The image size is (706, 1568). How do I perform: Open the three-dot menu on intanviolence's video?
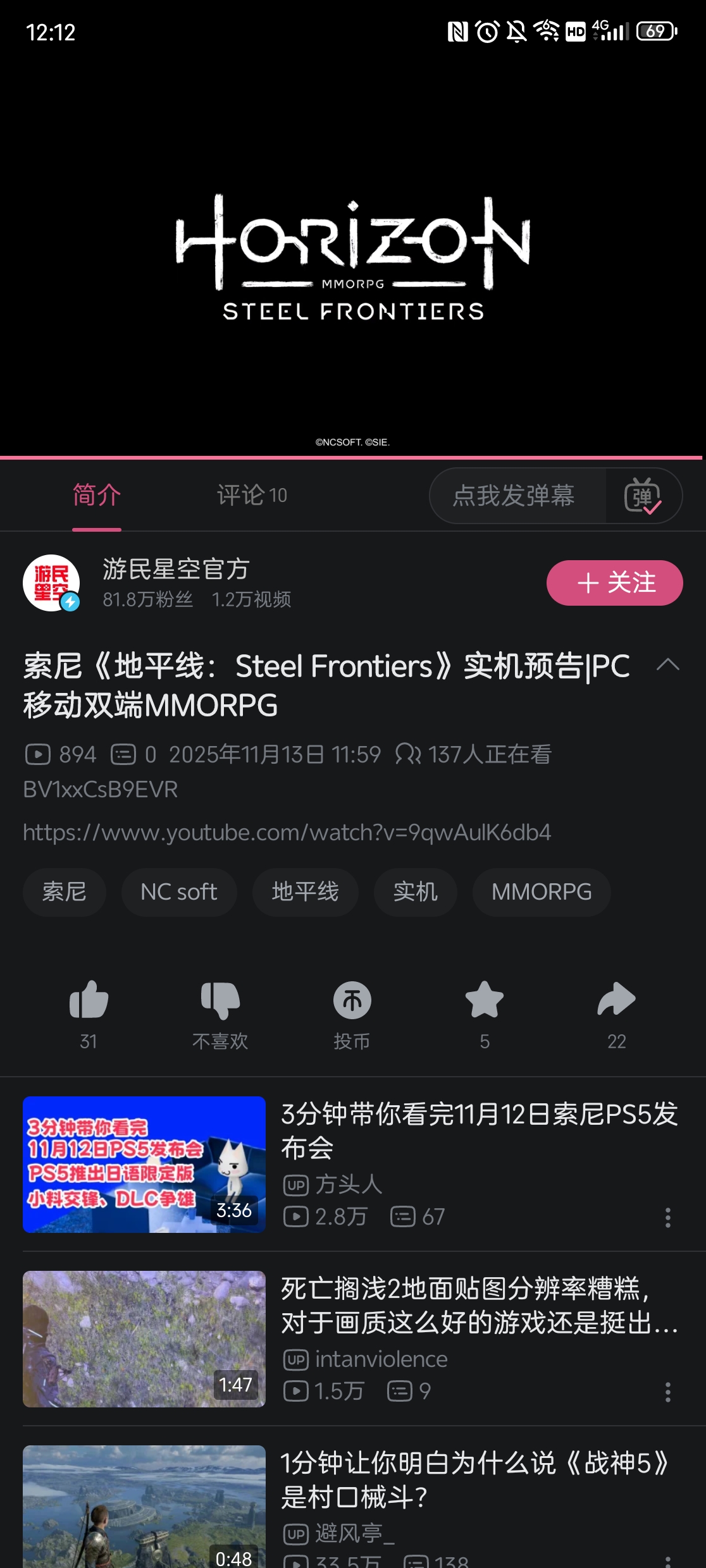(x=669, y=1392)
